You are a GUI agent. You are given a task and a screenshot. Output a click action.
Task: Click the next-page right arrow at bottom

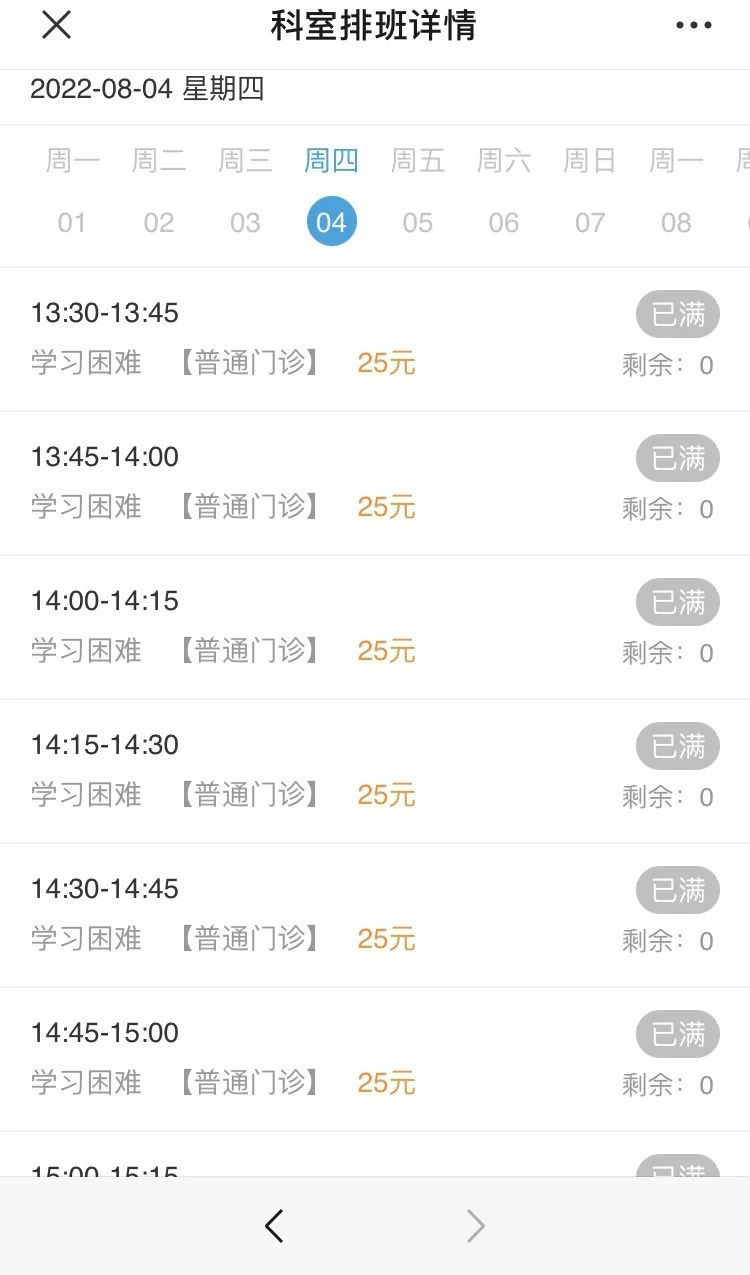[x=475, y=1225]
